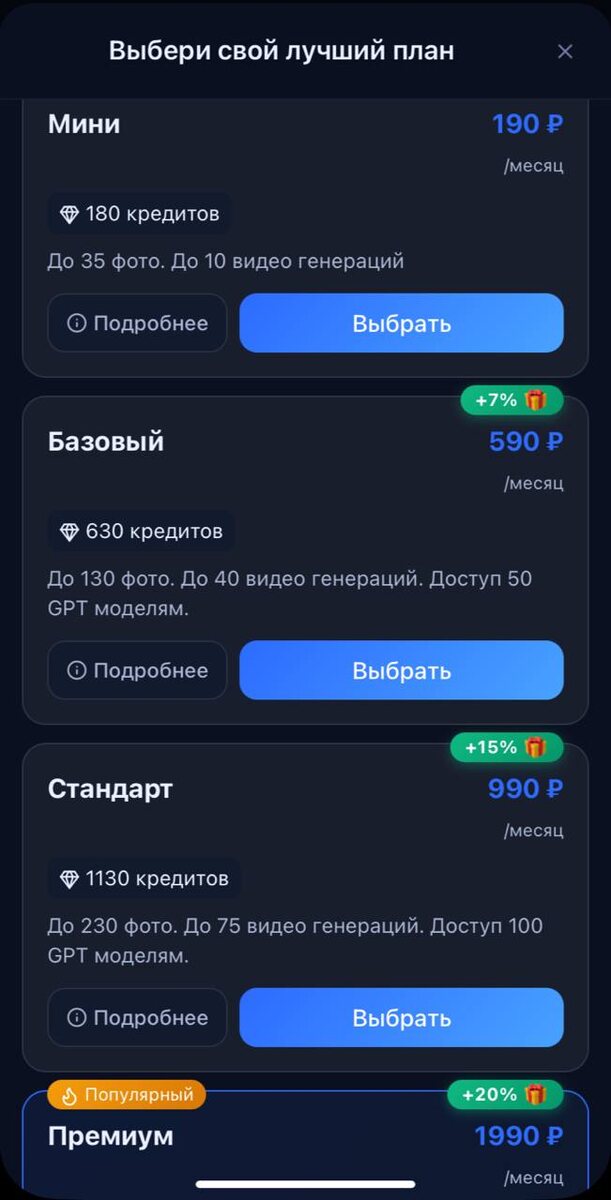Tap Выбрать on the Стандарт plan

(401, 1017)
